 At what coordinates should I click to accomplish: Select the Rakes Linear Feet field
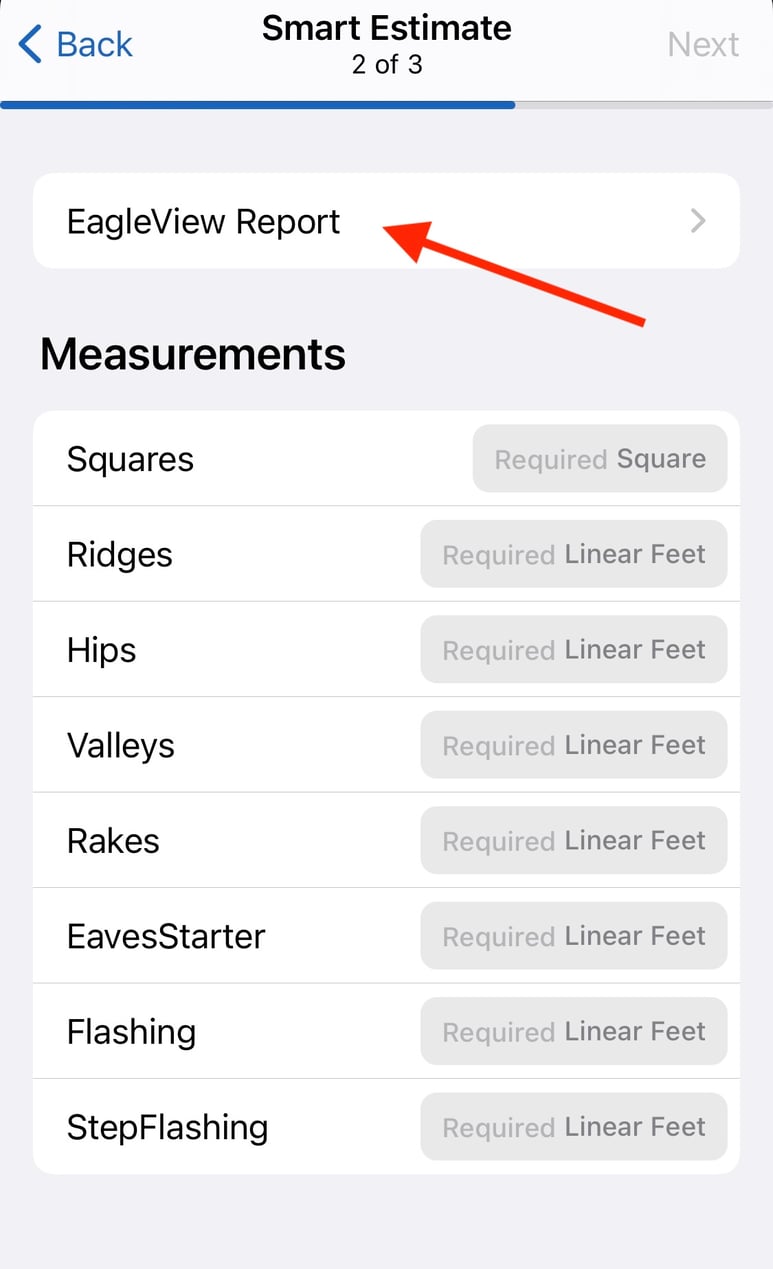(574, 840)
